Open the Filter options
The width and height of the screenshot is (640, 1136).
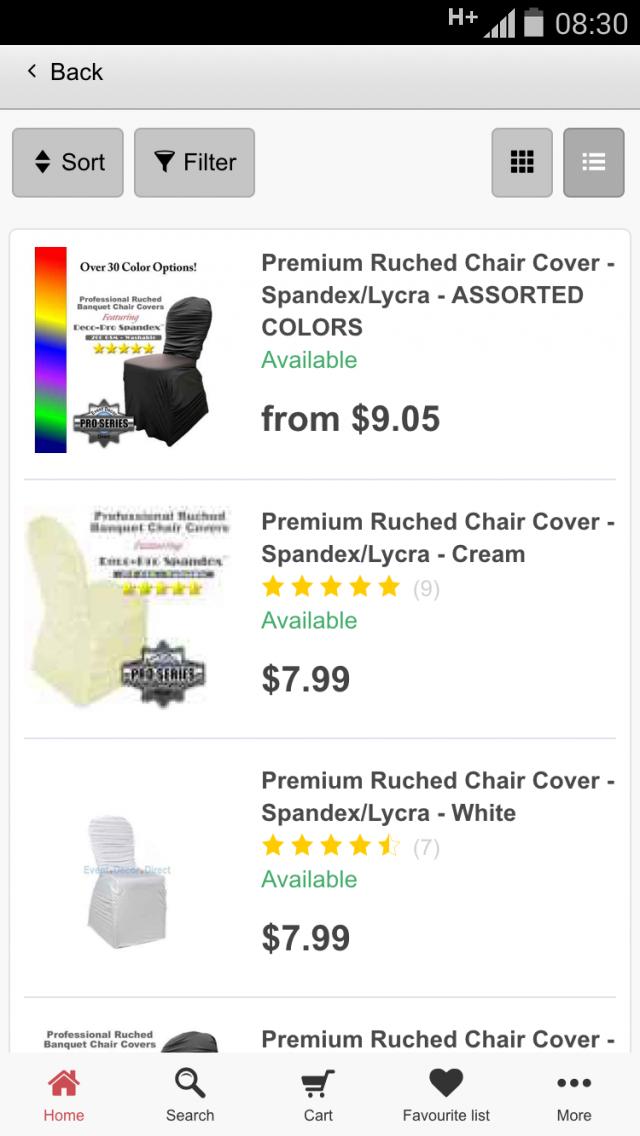click(x=194, y=162)
